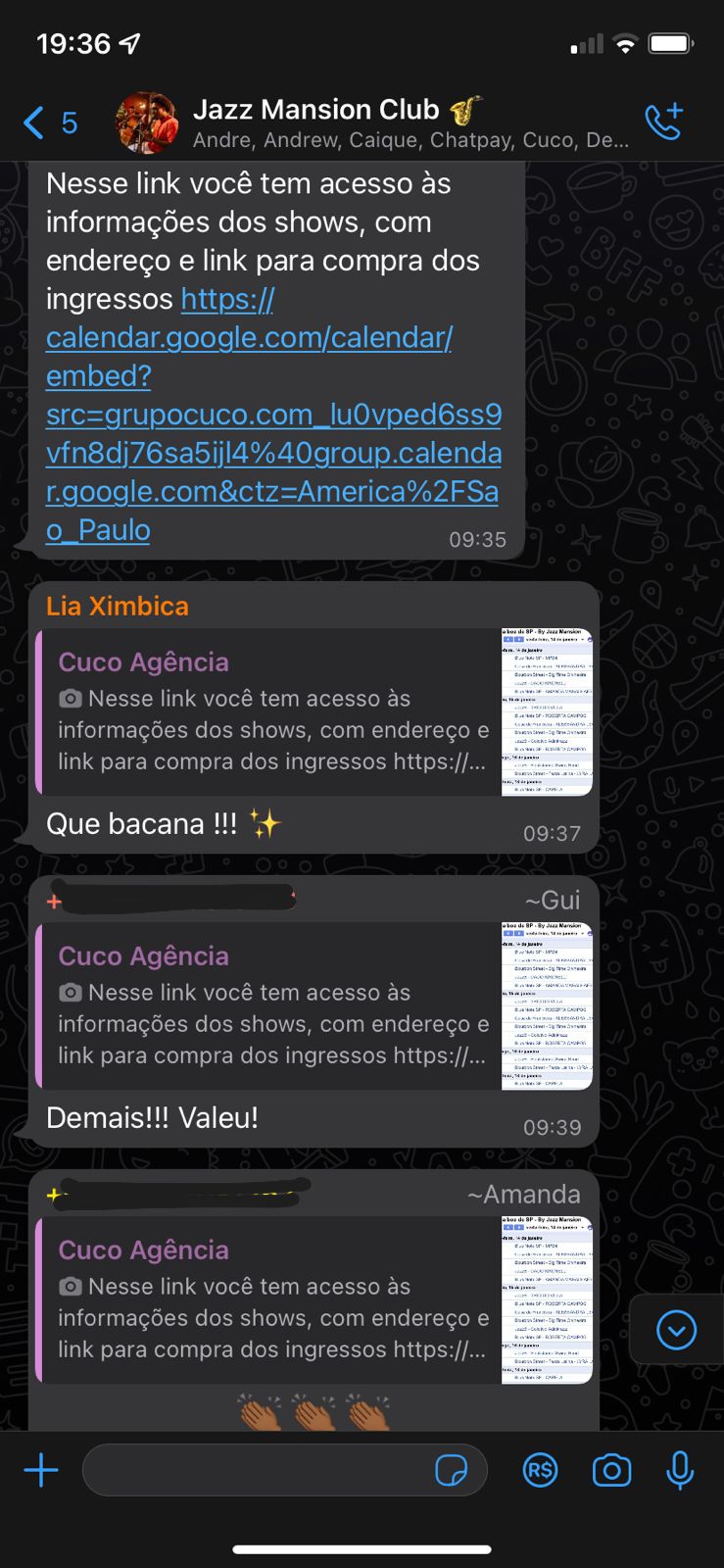Open the R$ payment option
Screen dimensions: 724x1568
point(540,1470)
